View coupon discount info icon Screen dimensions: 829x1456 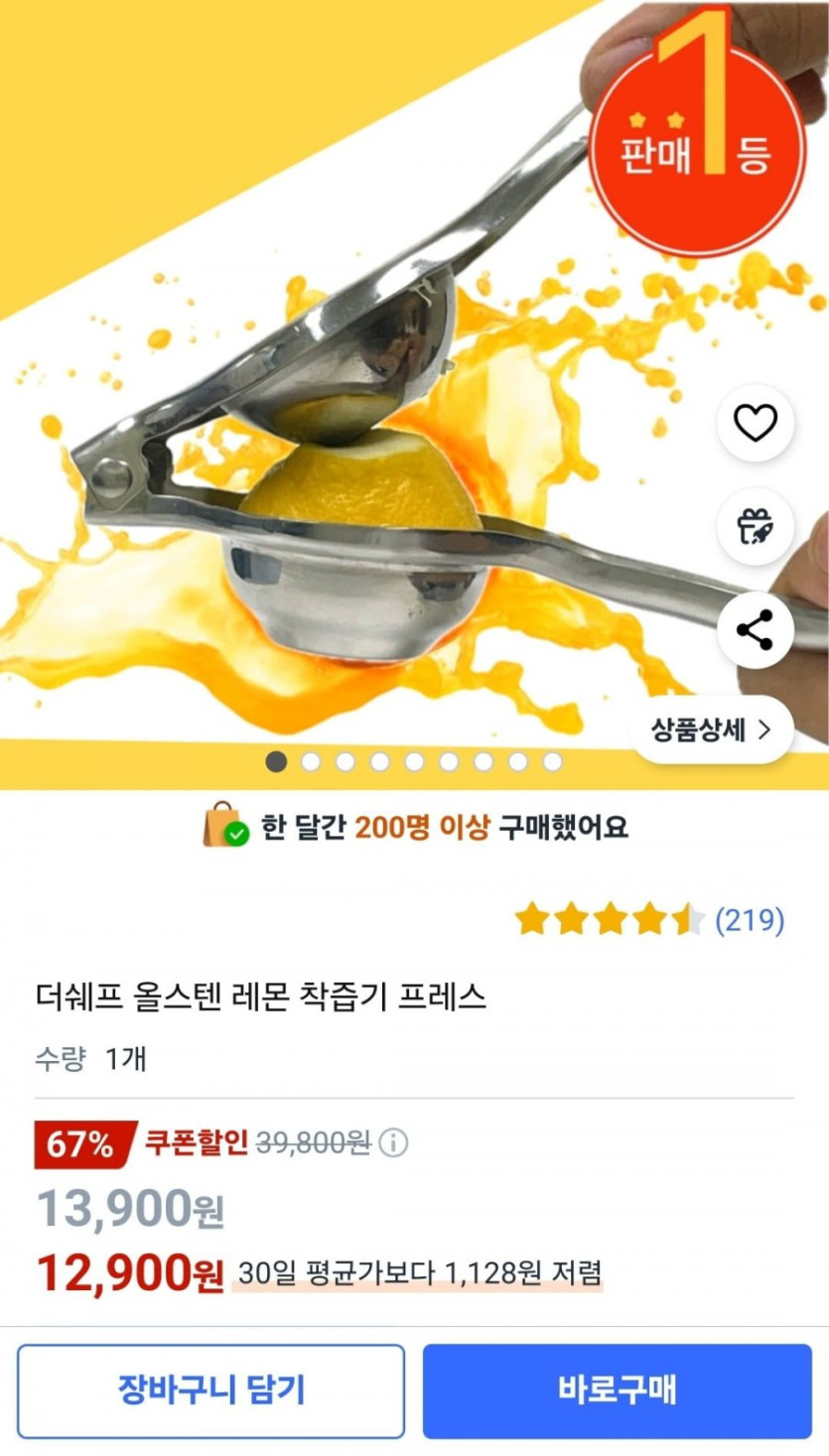[393, 1143]
